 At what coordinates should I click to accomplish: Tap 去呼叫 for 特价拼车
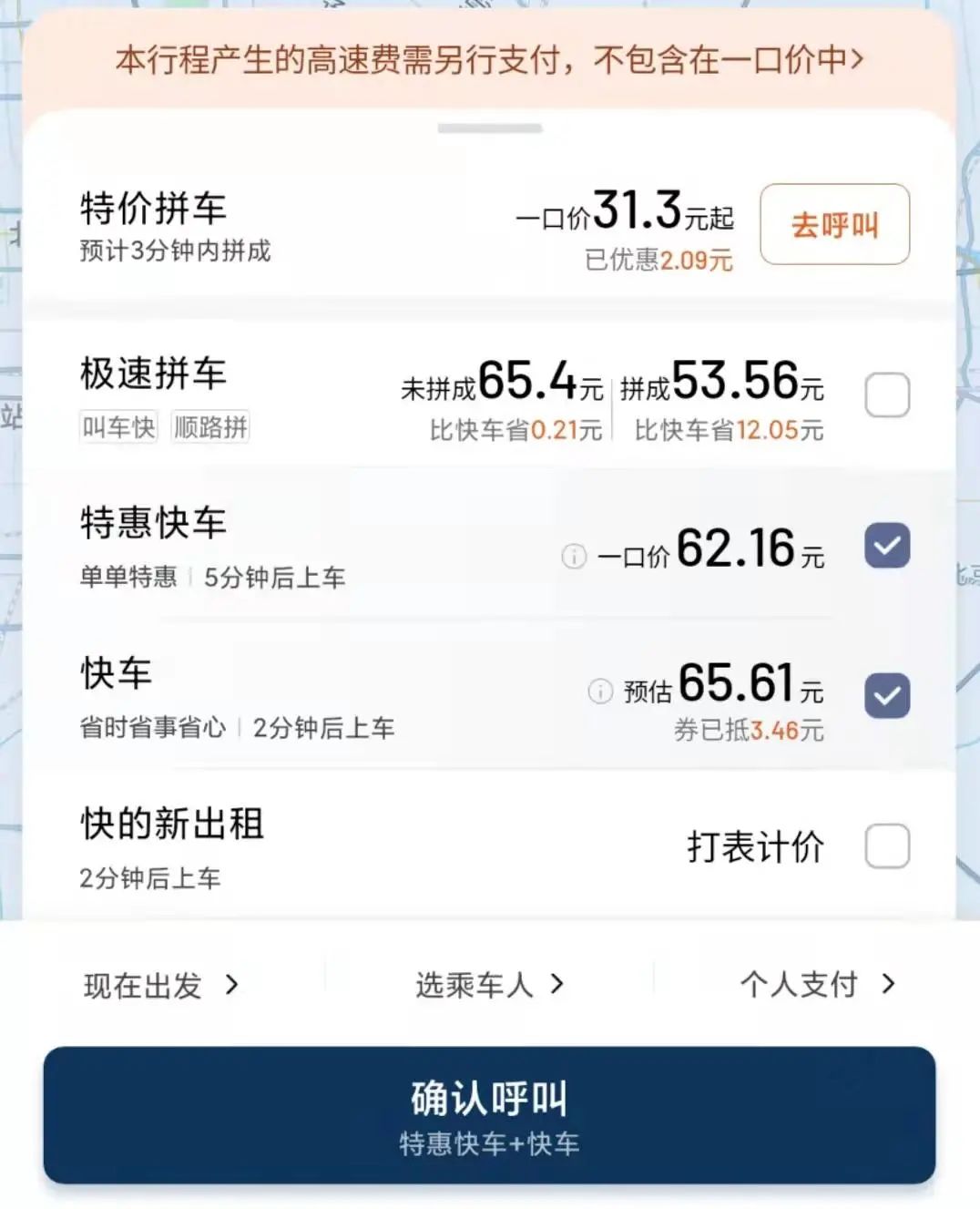point(834,225)
